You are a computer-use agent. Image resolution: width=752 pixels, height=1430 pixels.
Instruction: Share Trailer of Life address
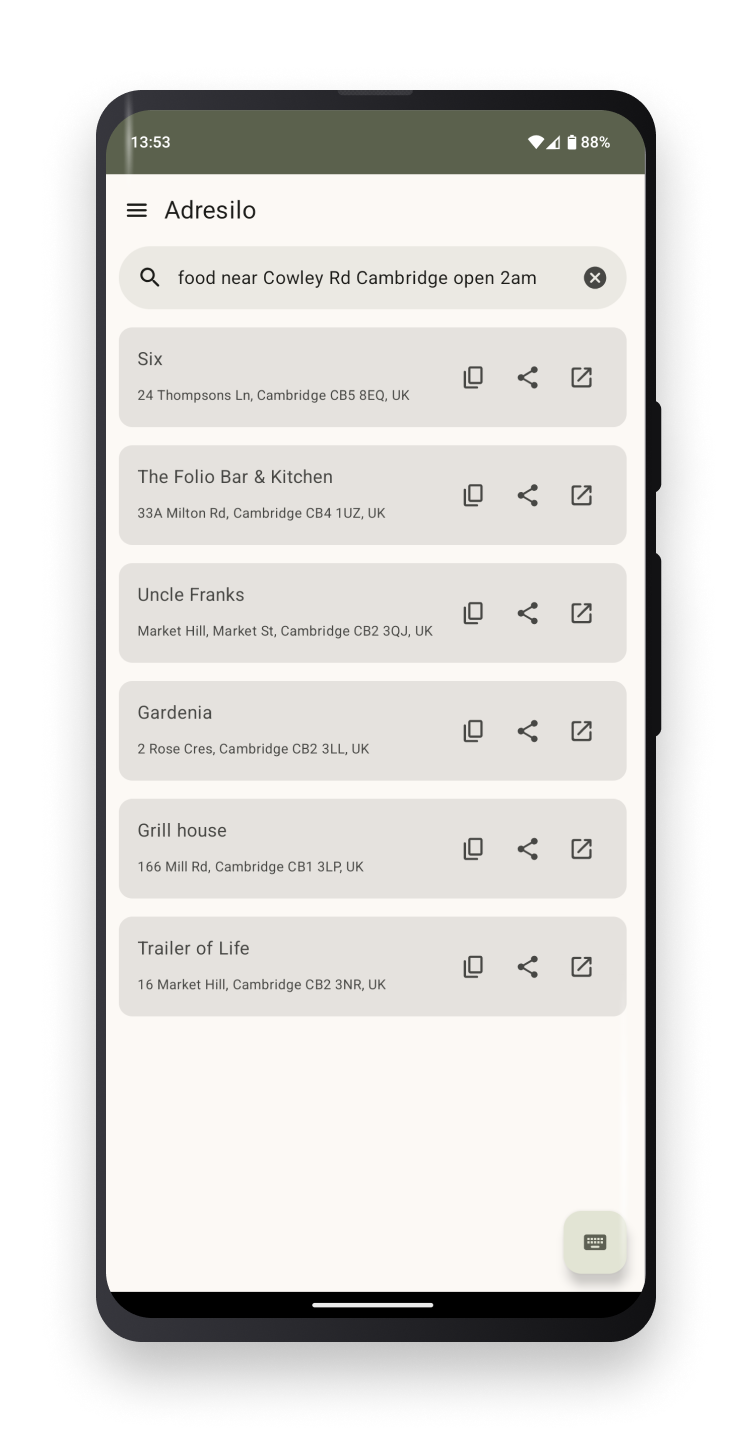[x=527, y=967]
